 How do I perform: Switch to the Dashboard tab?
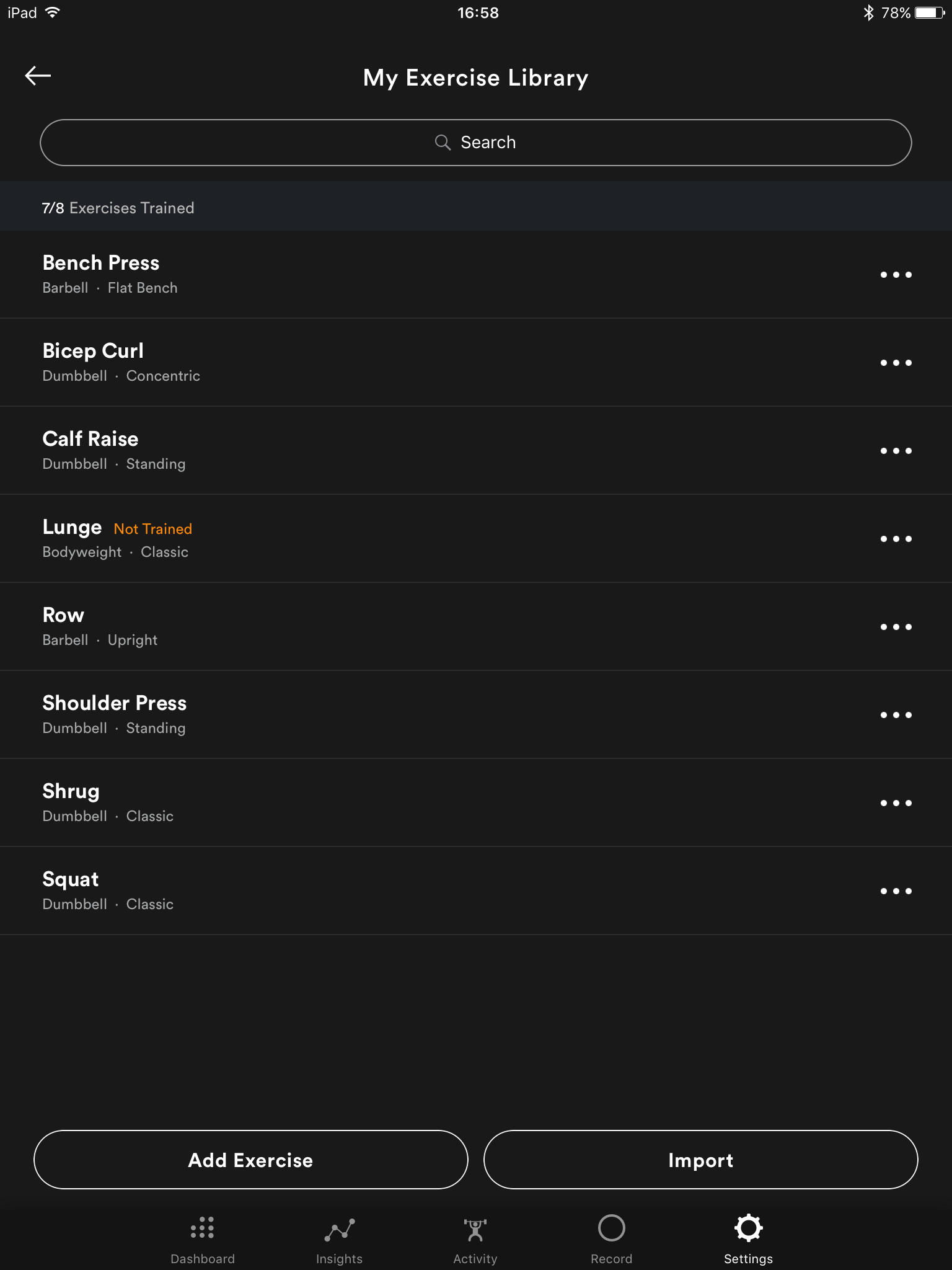click(x=203, y=1238)
